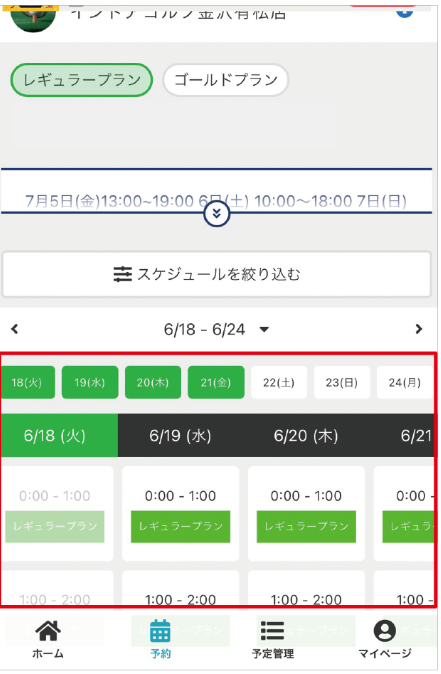Go to the ホーム tab
The image size is (441, 674).
(48, 640)
